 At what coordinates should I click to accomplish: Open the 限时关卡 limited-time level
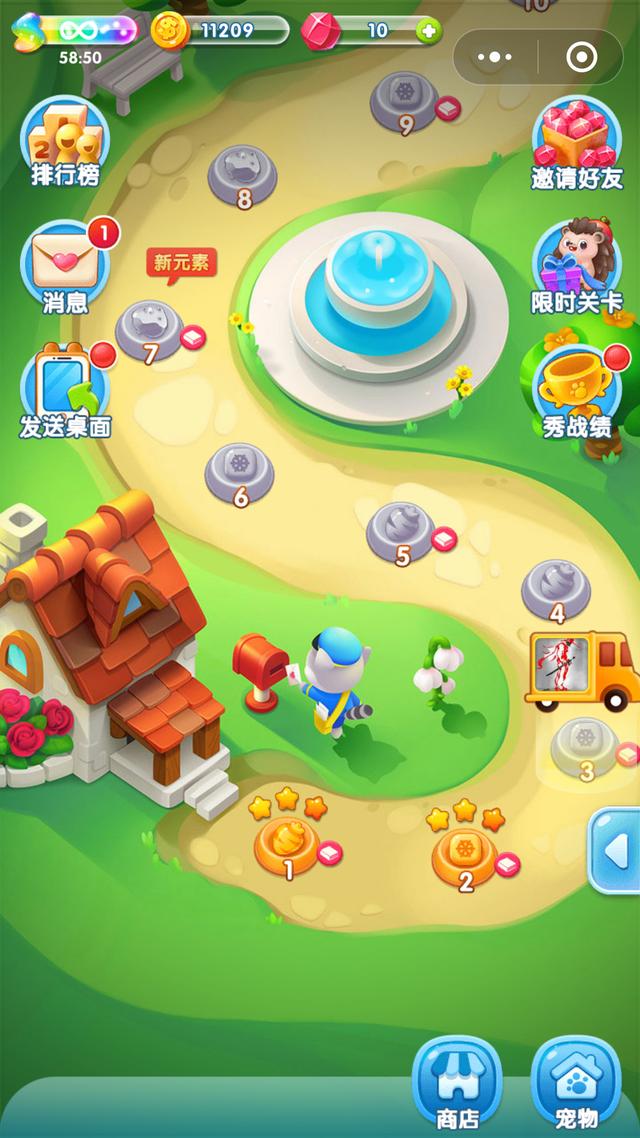point(576,266)
